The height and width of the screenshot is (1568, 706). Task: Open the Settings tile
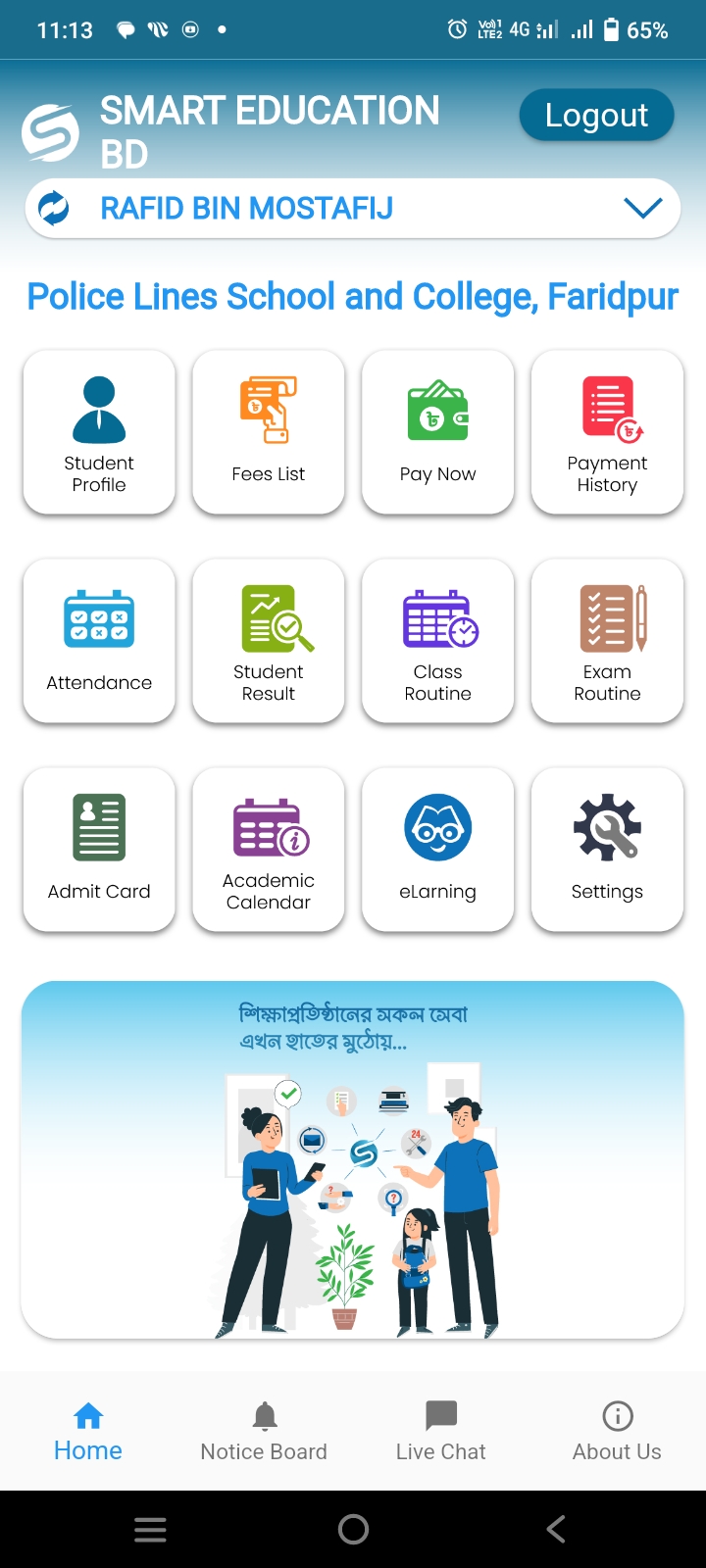(x=608, y=850)
